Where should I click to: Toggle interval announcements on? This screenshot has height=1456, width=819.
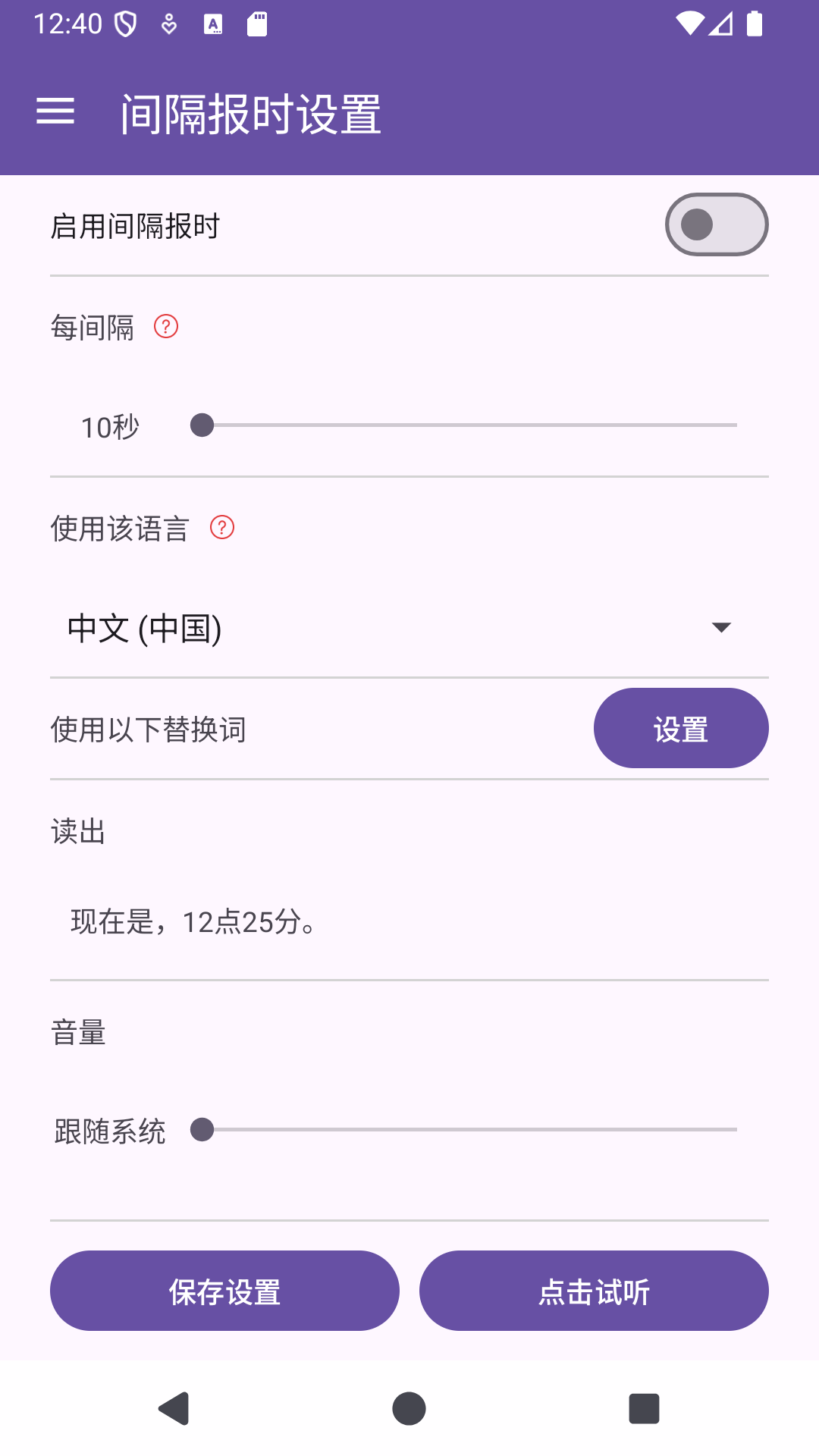pyautogui.click(x=716, y=224)
